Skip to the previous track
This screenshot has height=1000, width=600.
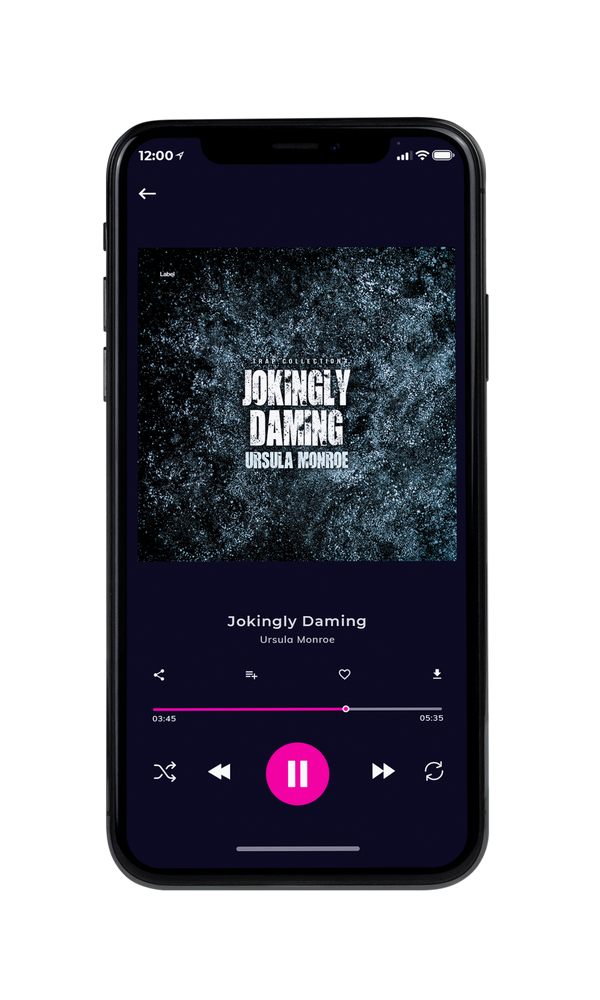(219, 772)
